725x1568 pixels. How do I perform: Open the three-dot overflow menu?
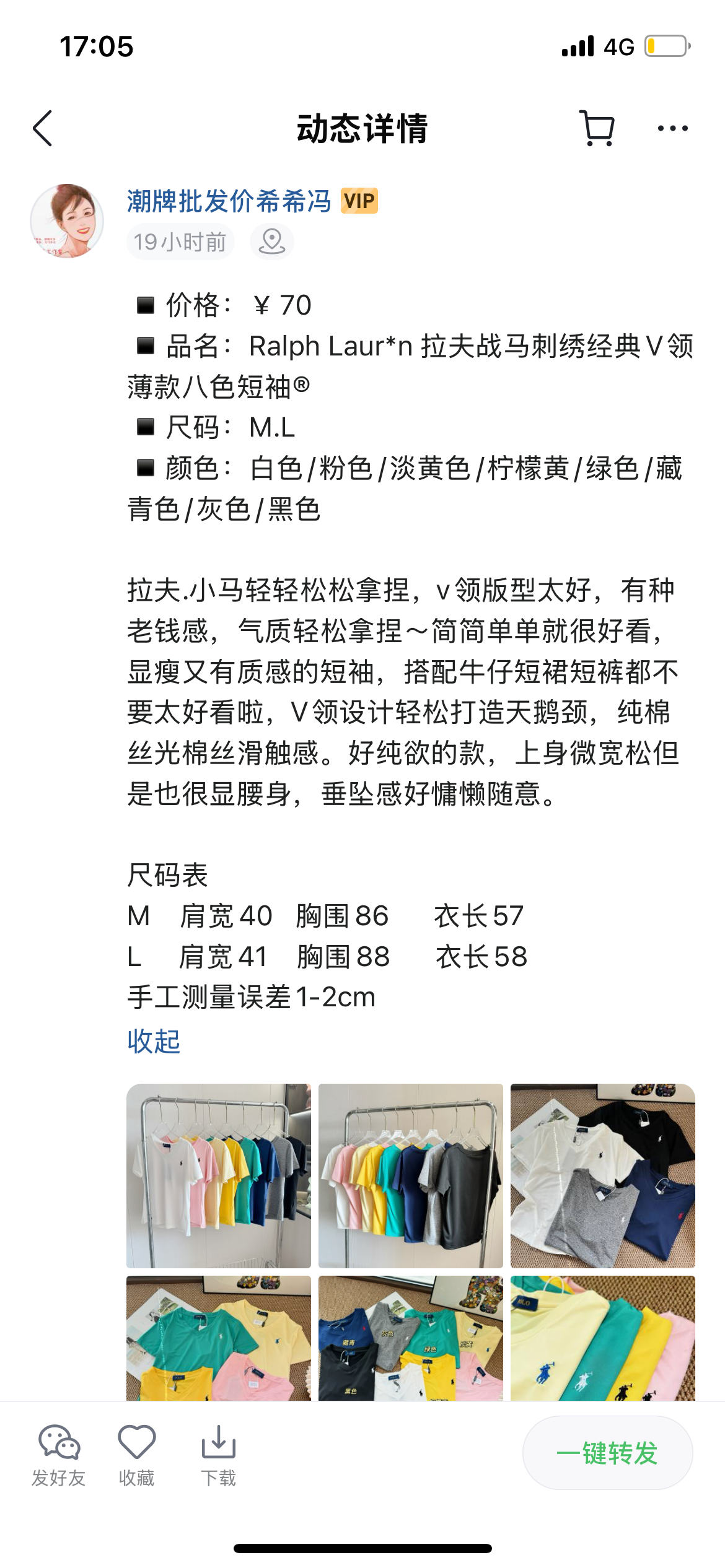click(x=672, y=129)
